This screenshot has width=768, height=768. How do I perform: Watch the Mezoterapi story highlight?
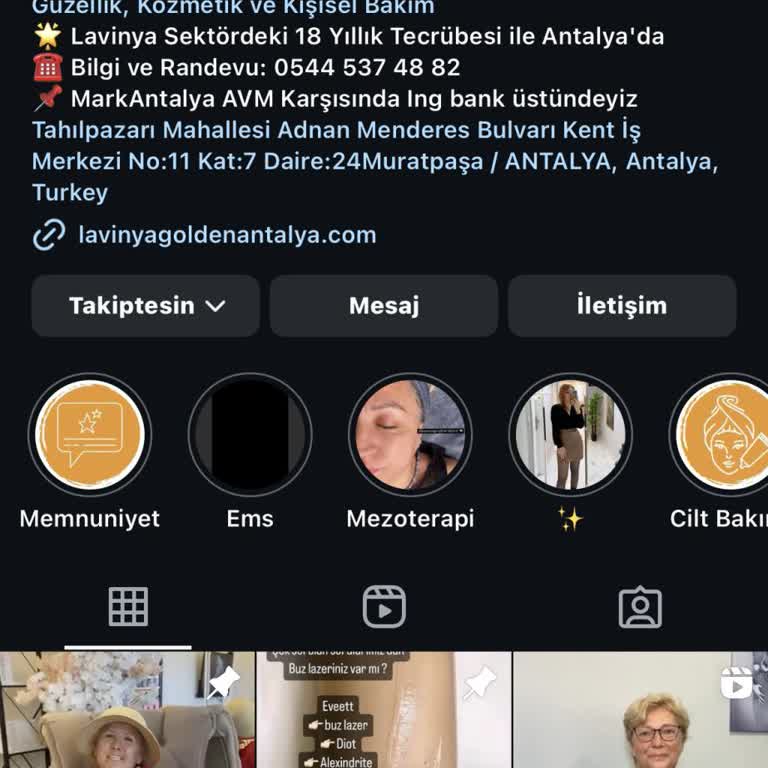(410, 435)
